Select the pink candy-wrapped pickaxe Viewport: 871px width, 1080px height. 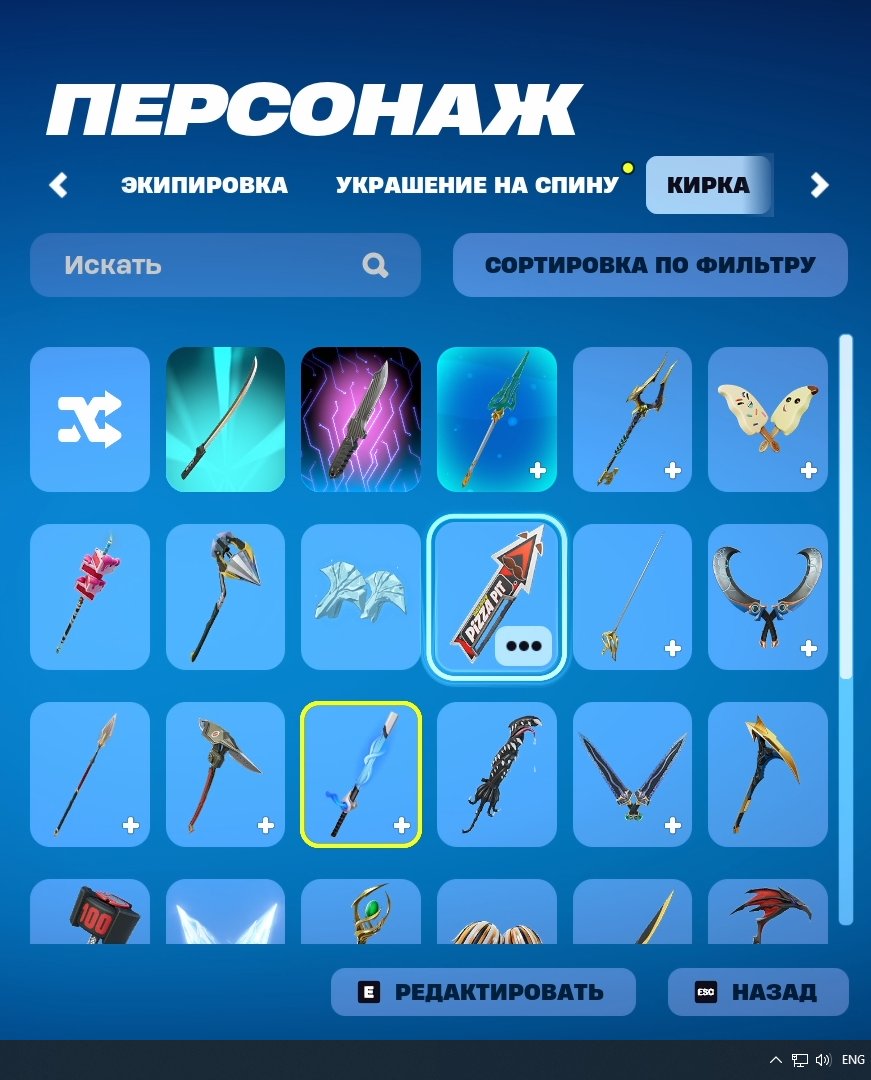tap(90, 597)
